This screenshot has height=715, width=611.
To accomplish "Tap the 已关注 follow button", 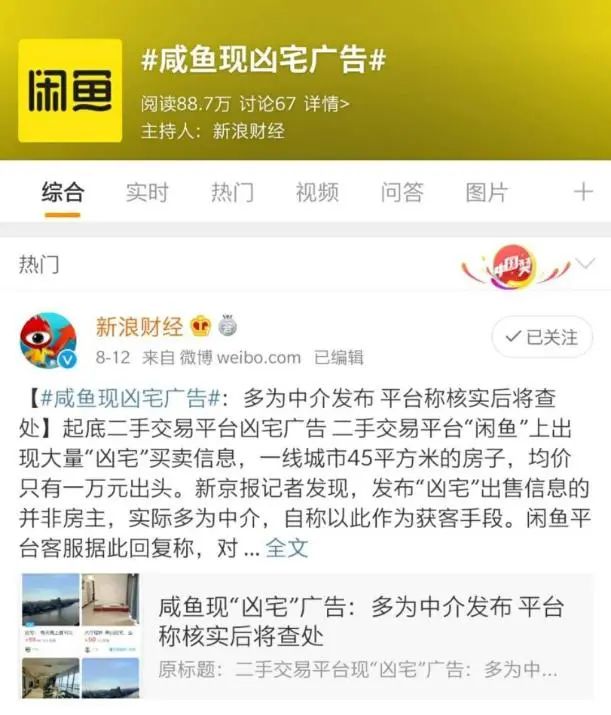I will tap(543, 337).
